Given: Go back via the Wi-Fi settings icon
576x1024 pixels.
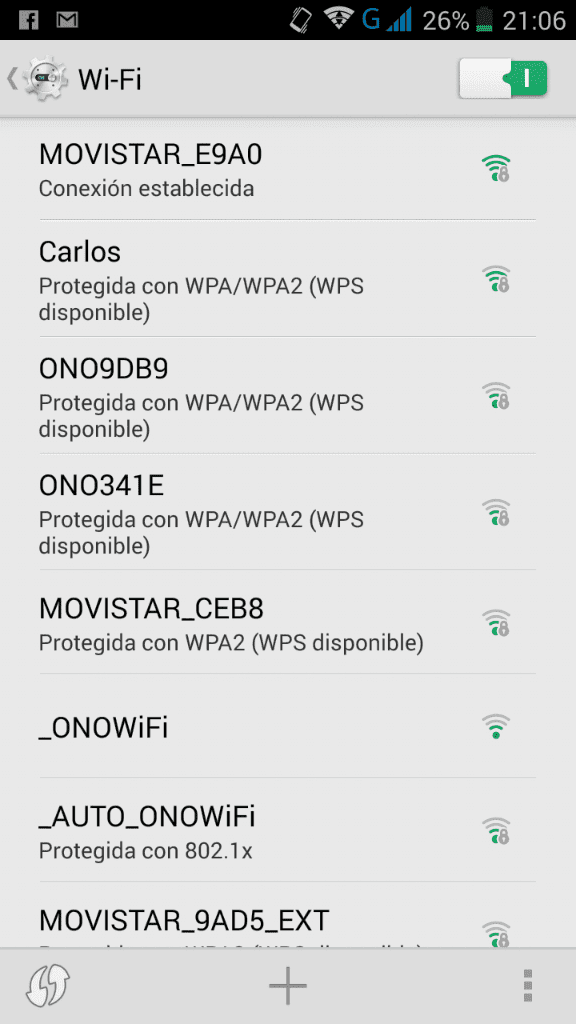Looking at the screenshot, I should (x=38, y=79).
